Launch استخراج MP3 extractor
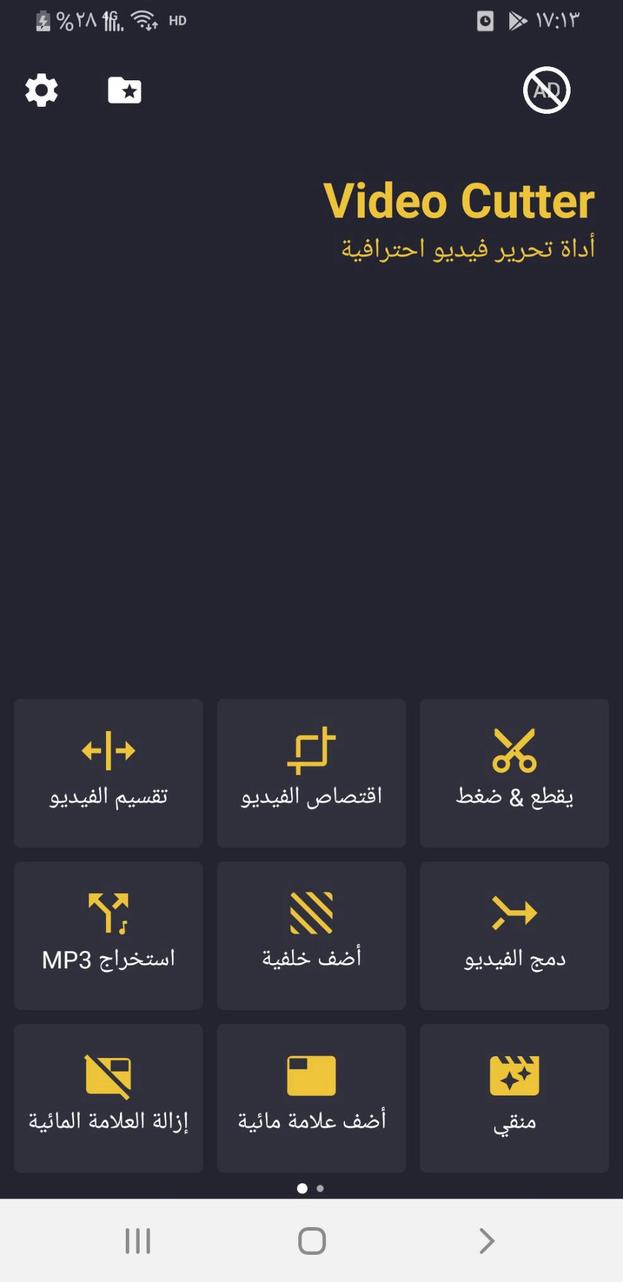The image size is (623, 1282). [x=108, y=934]
